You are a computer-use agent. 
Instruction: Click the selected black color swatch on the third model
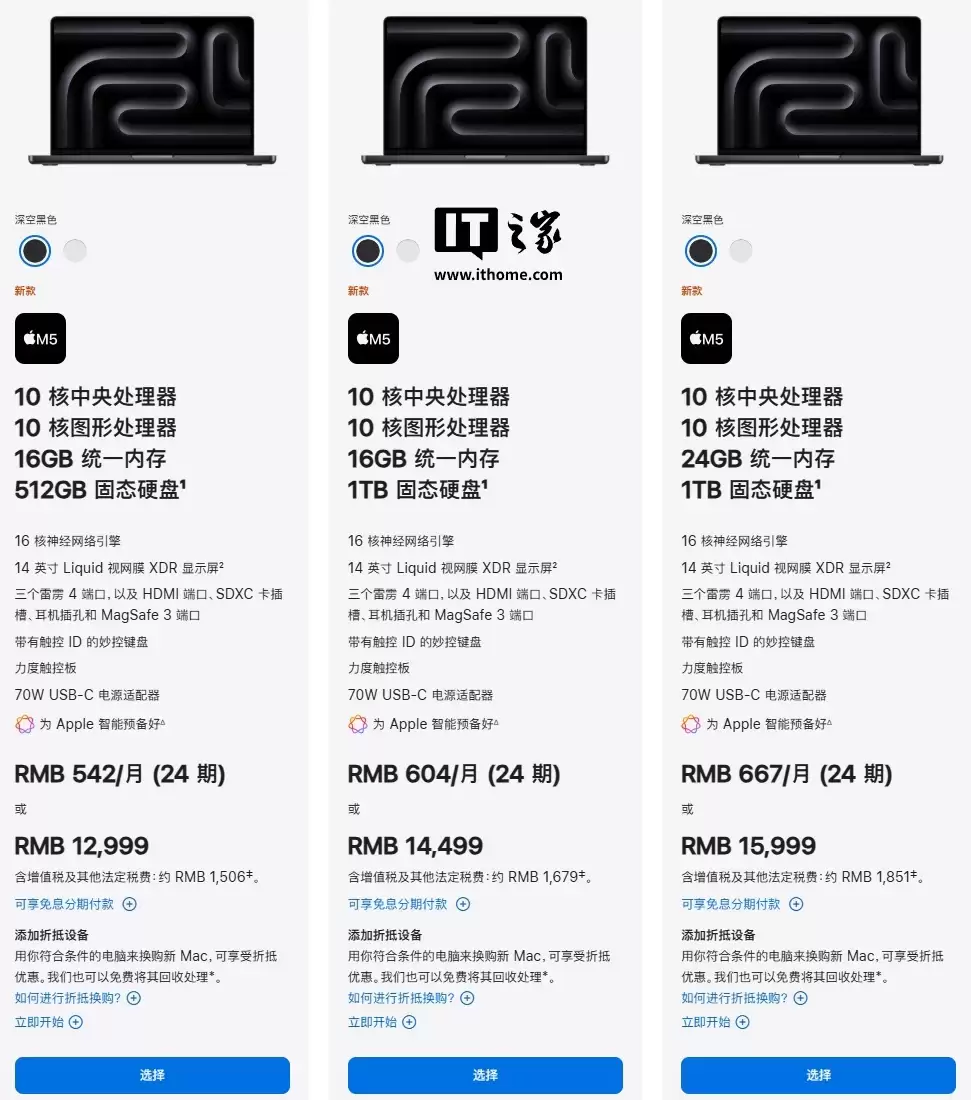point(700,251)
